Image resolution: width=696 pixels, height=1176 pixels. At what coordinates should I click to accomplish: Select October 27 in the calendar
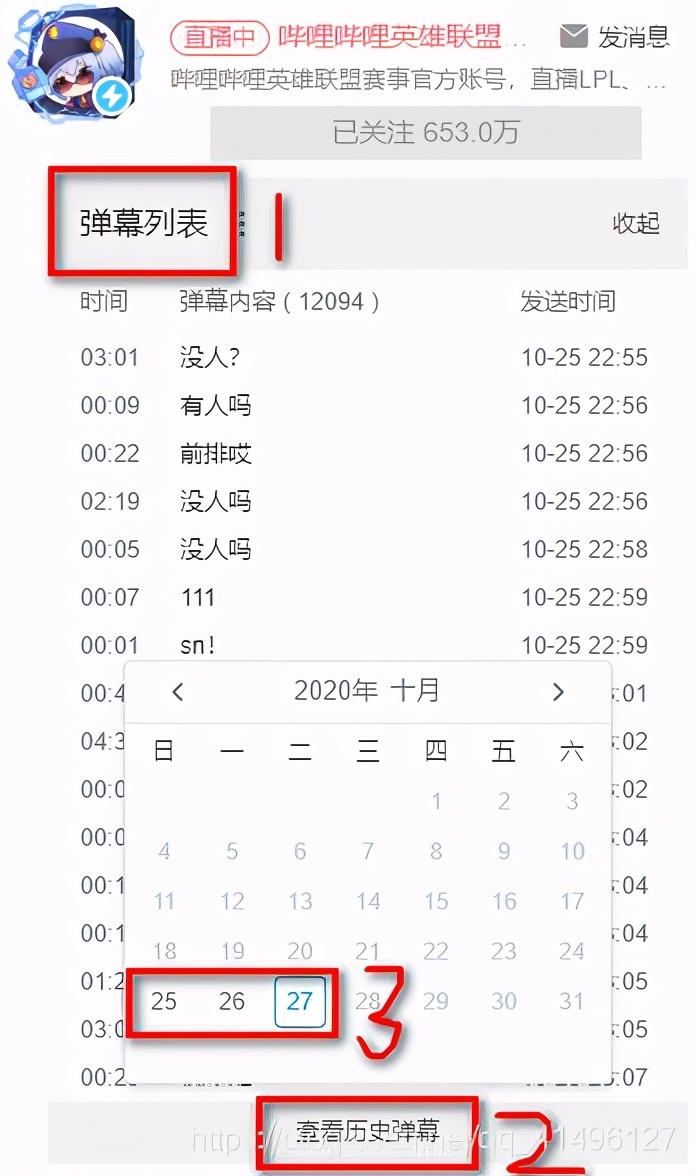pyautogui.click(x=300, y=1001)
